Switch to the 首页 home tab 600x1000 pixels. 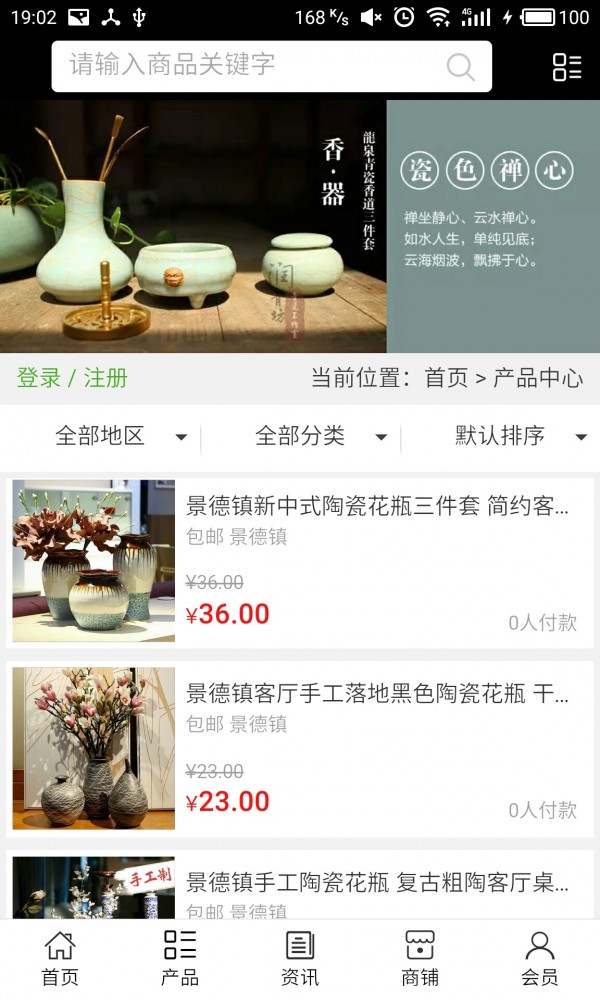(x=60, y=958)
